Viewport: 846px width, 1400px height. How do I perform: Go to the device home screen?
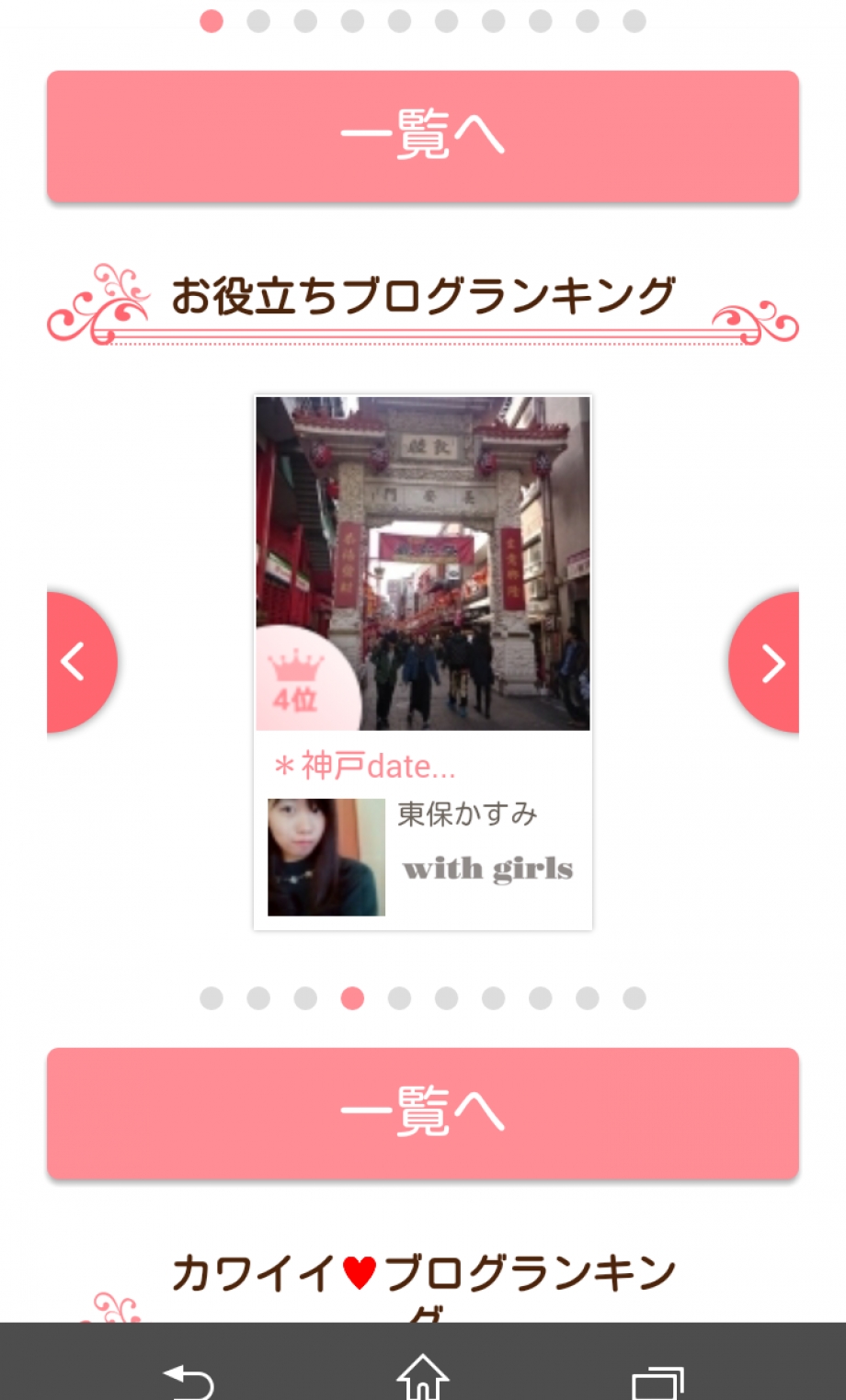click(x=422, y=1377)
